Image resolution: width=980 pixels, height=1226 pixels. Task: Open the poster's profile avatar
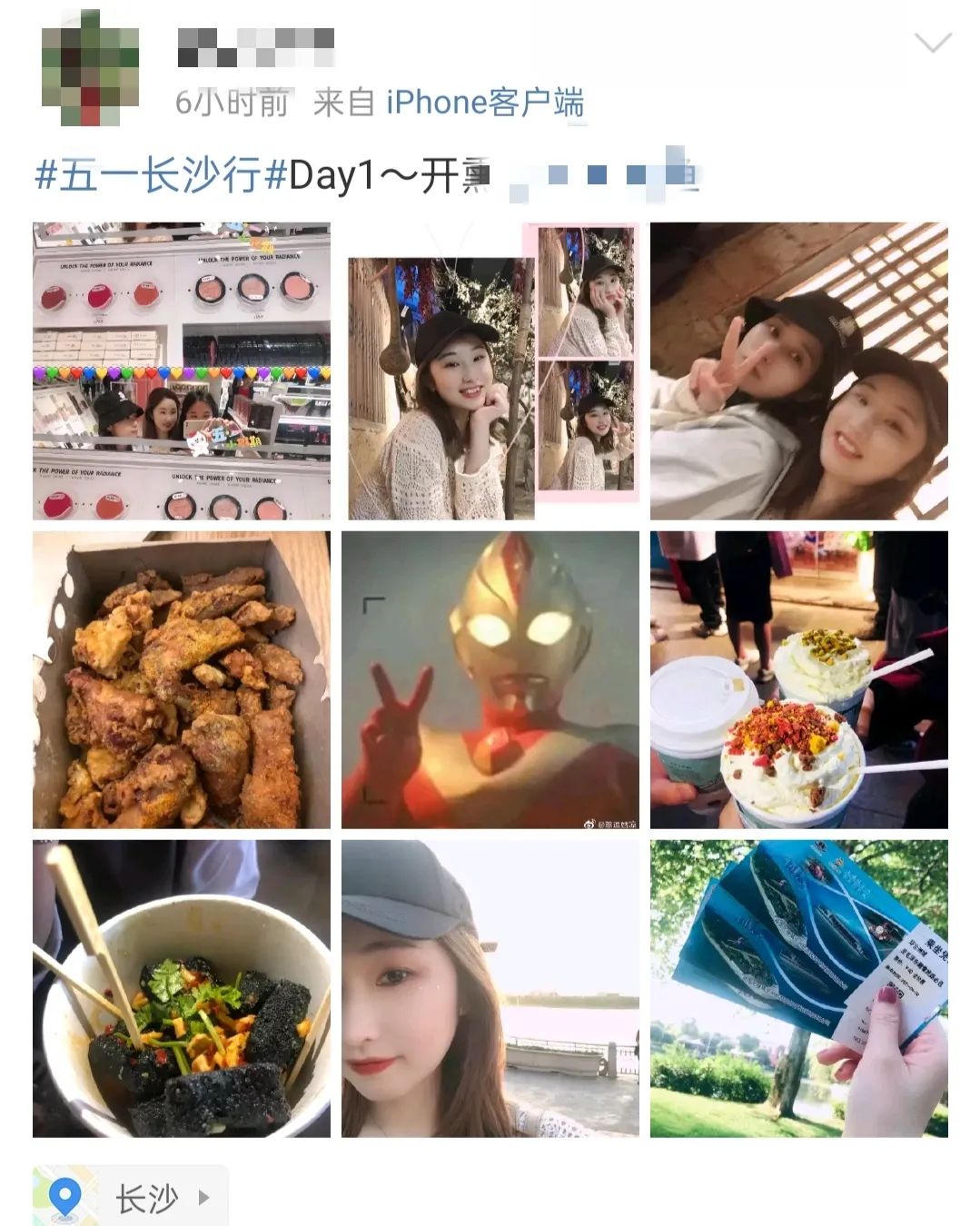point(90,68)
